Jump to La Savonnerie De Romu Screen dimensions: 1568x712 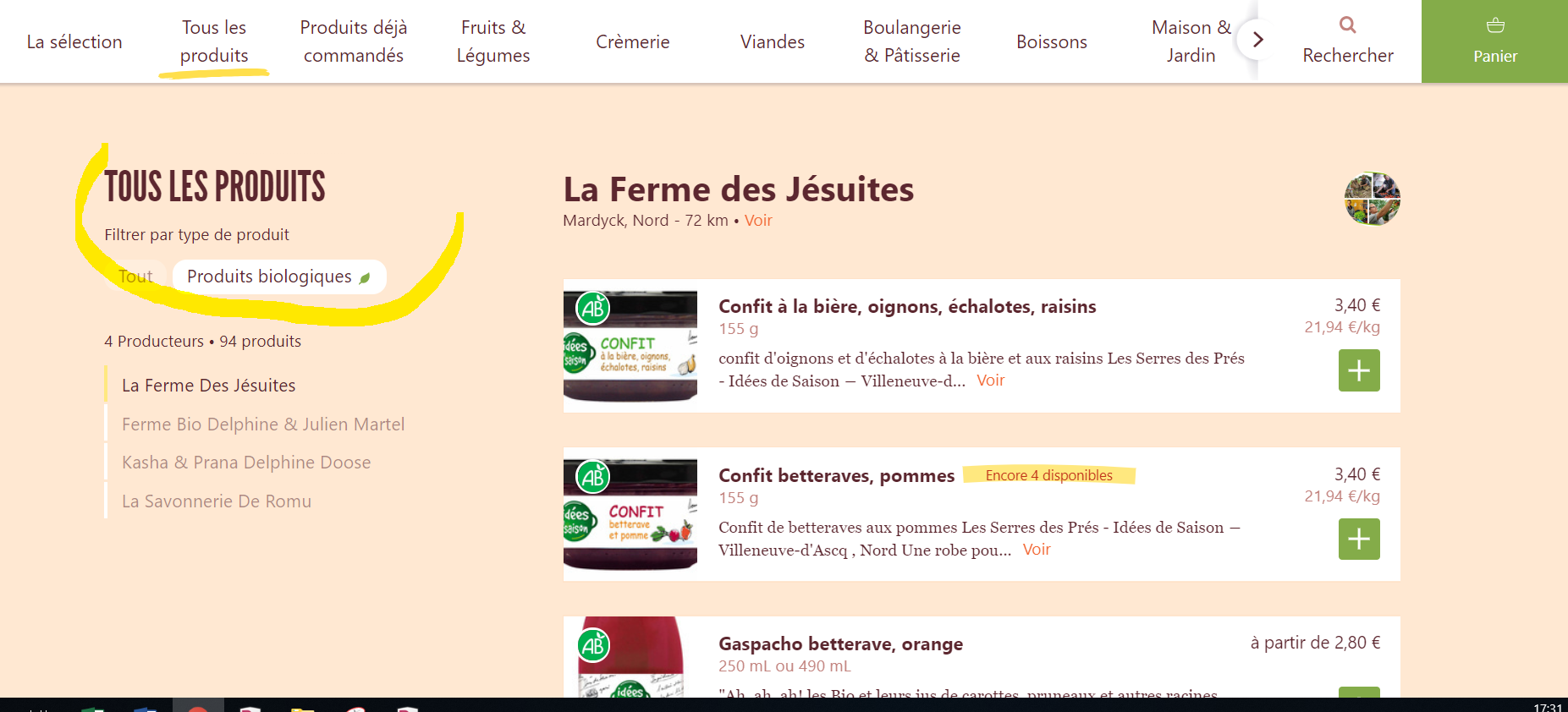click(x=217, y=501)
